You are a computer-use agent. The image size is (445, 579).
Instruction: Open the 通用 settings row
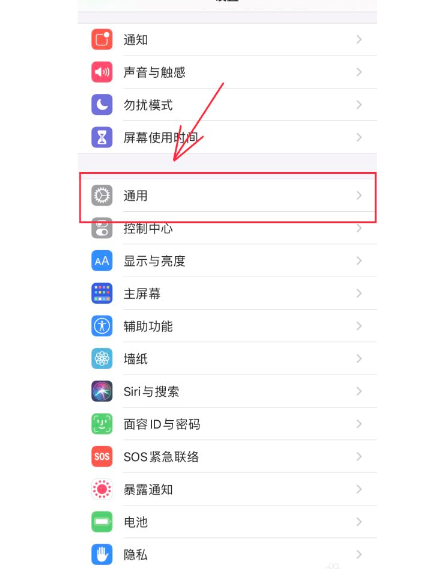pos(227,195)
